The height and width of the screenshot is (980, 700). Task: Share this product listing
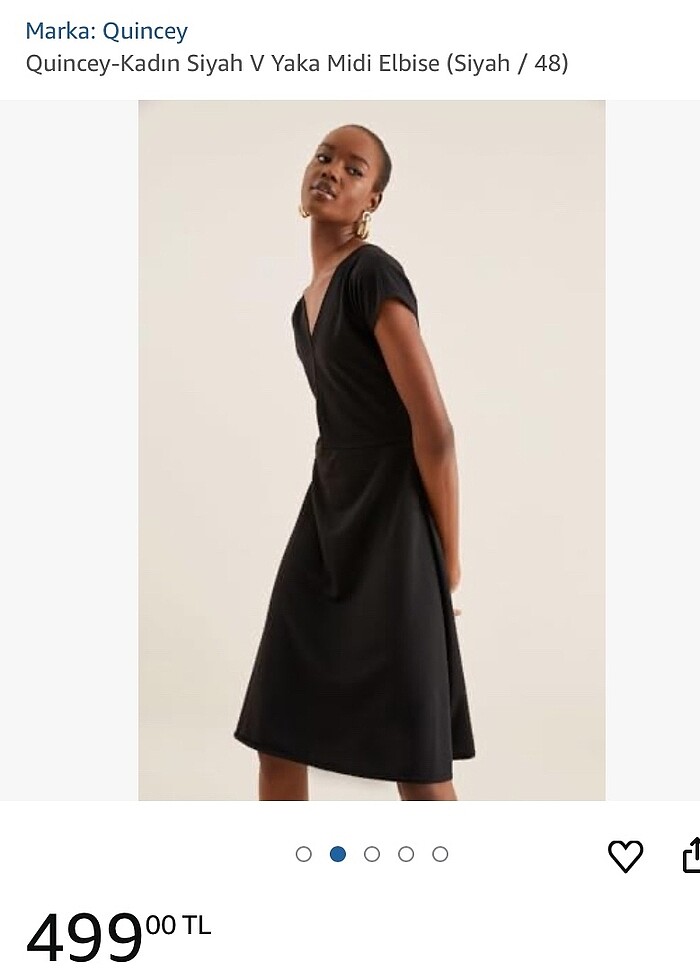(691, 856)
